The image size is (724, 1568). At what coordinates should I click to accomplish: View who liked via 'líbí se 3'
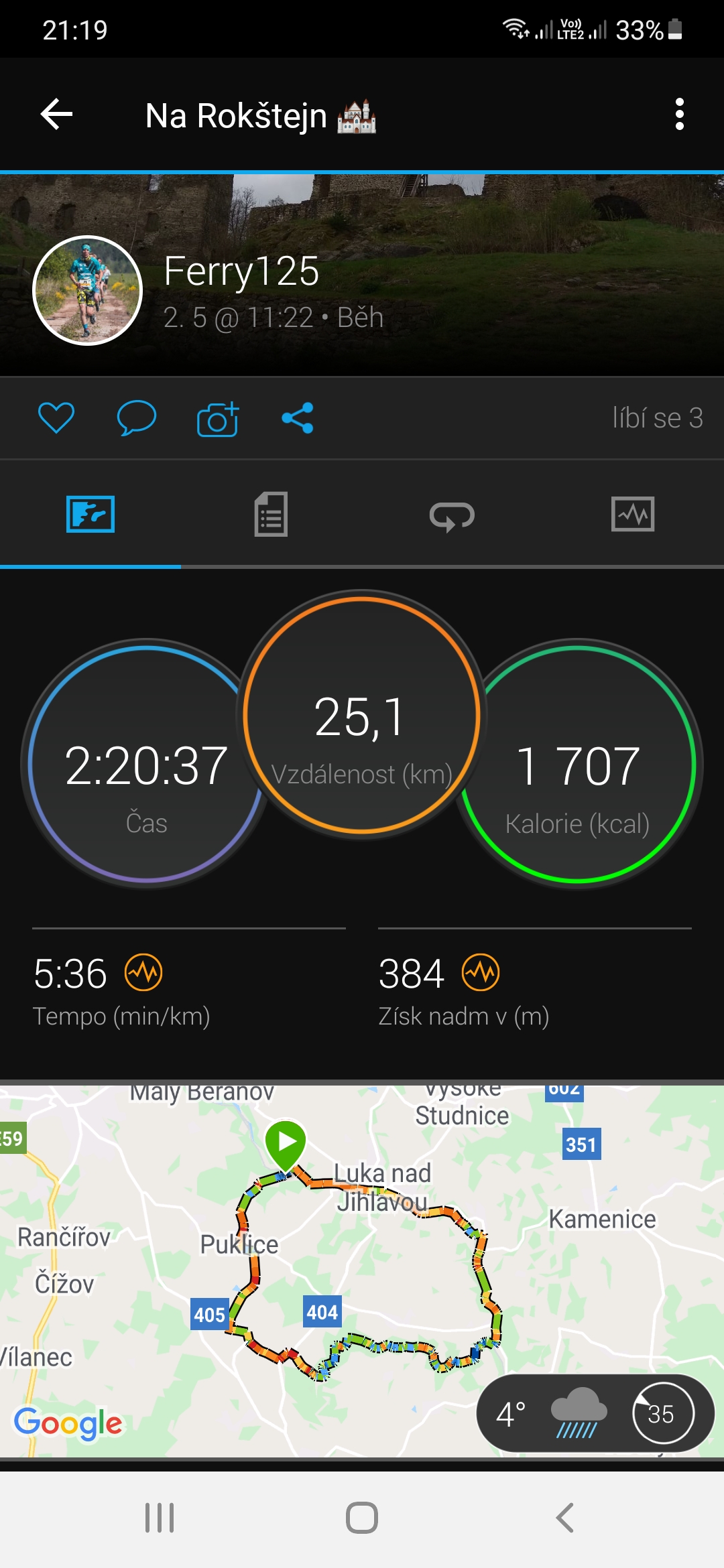658,418
